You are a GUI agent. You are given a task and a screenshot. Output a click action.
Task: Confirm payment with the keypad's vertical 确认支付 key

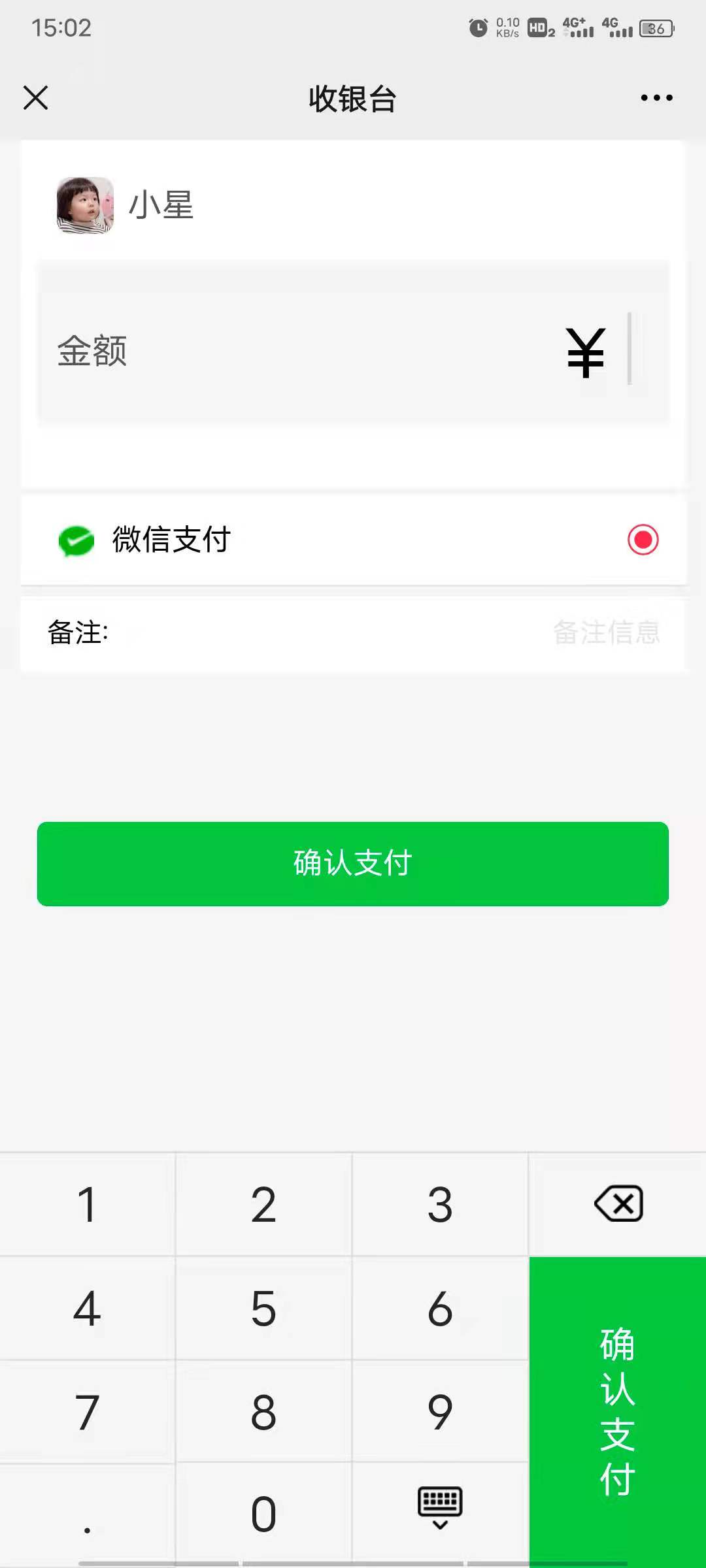coord(618,1411)
